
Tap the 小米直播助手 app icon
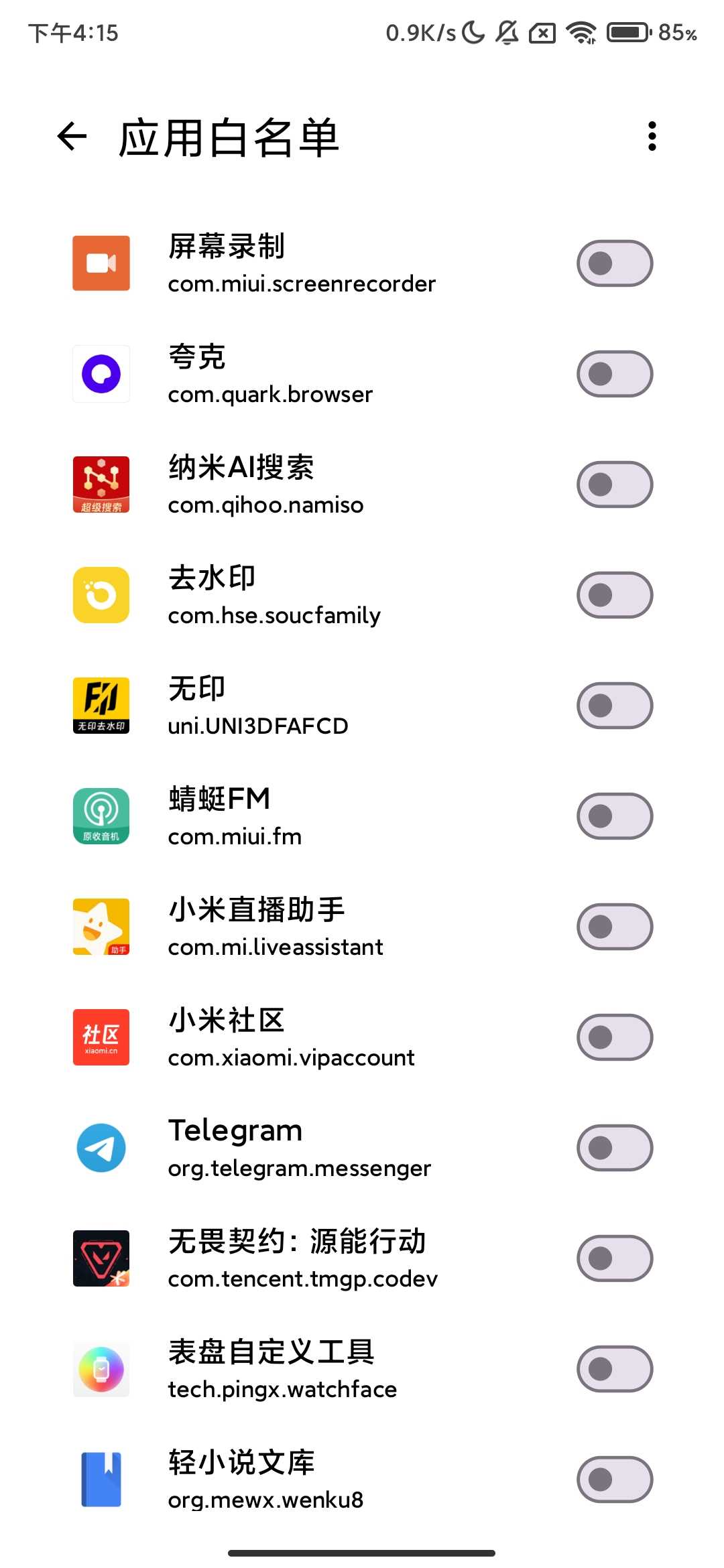(101, 925)
